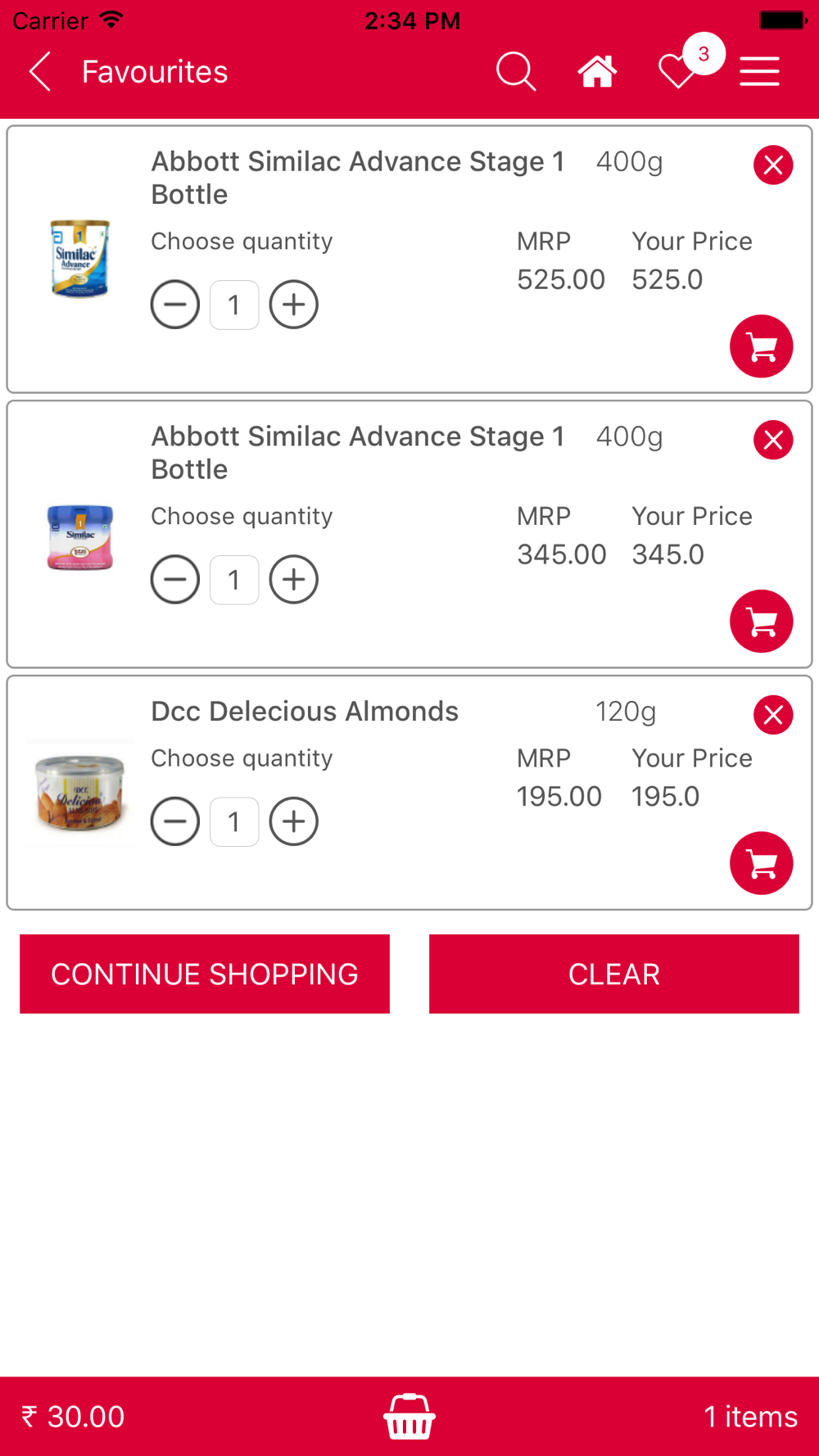This screenshot has height=1456, width=819.
Task: Open the basket icon in bottom bar
Action: pos(409,1416)
